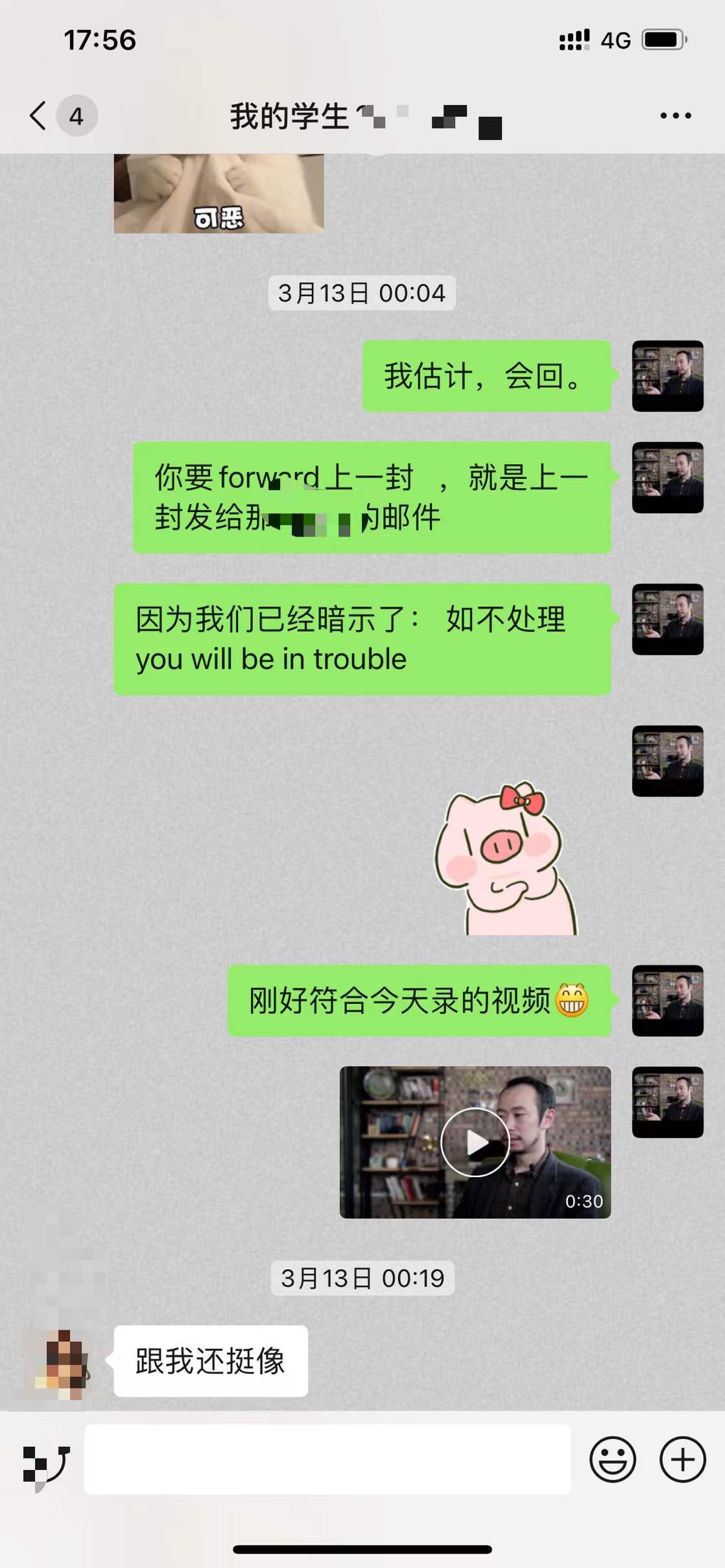Tap the message input field

pyautogui.click(x=327, y=1459)
